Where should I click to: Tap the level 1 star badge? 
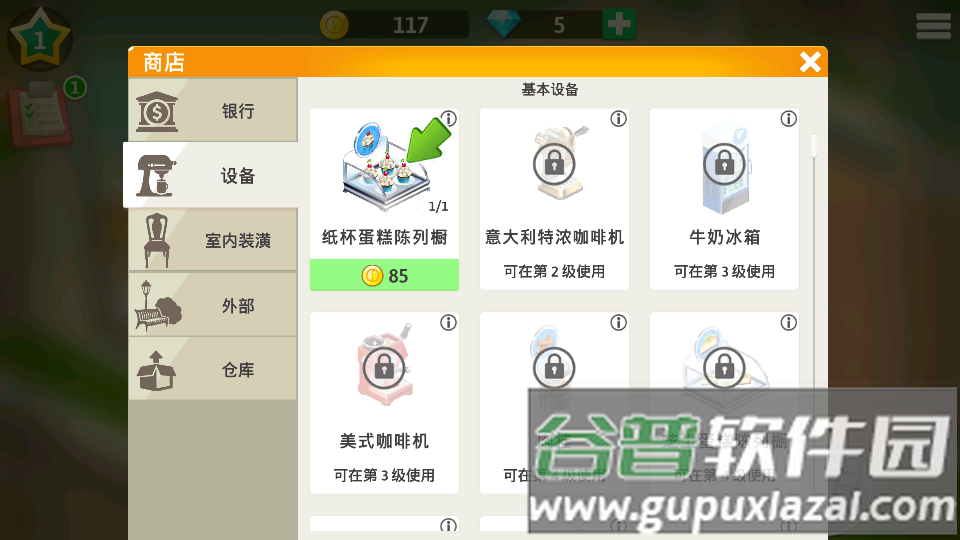[39, 39]
